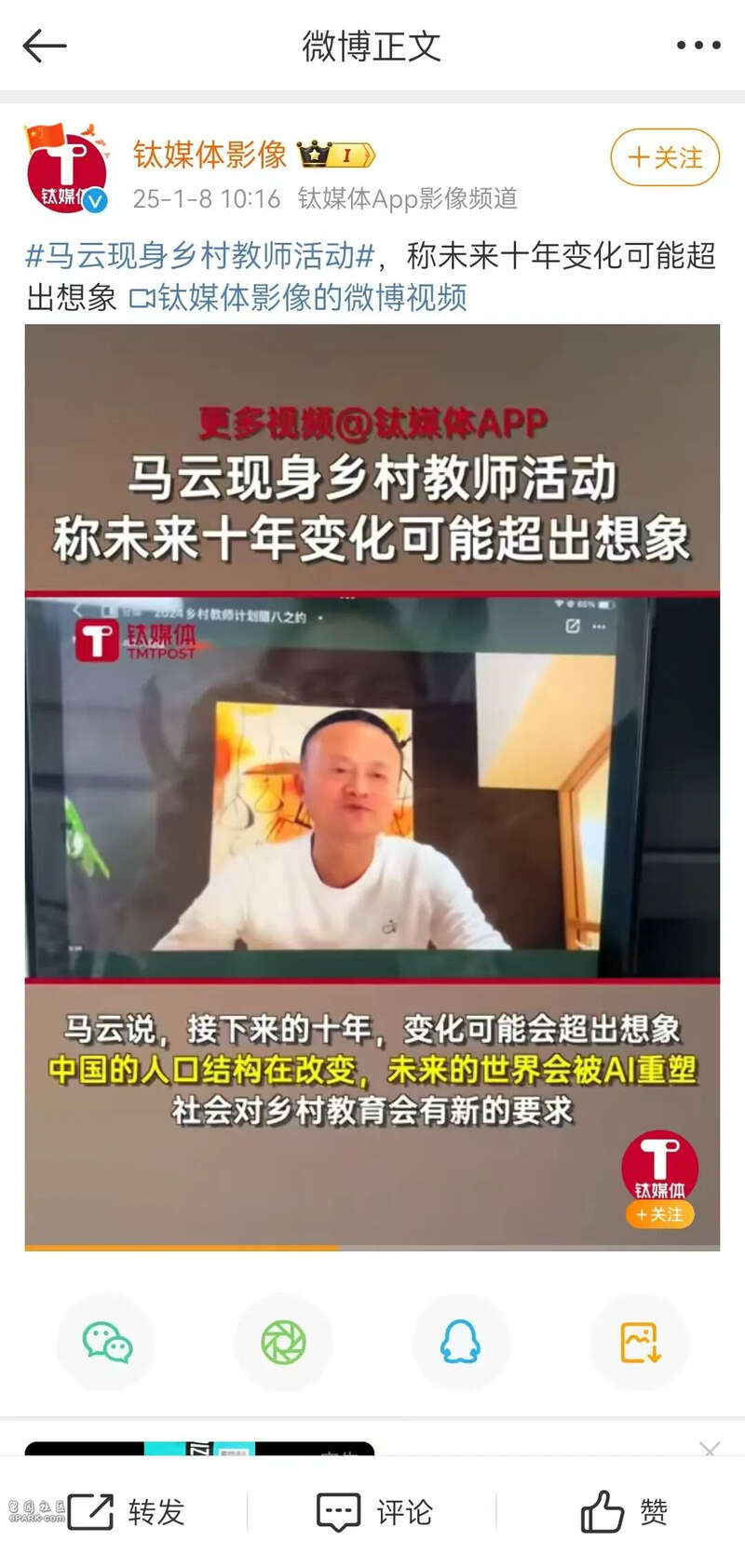Play the Jack Ma video post
Image resolution: width=745 pixels, height=1568 pixels.
point(372,787)
